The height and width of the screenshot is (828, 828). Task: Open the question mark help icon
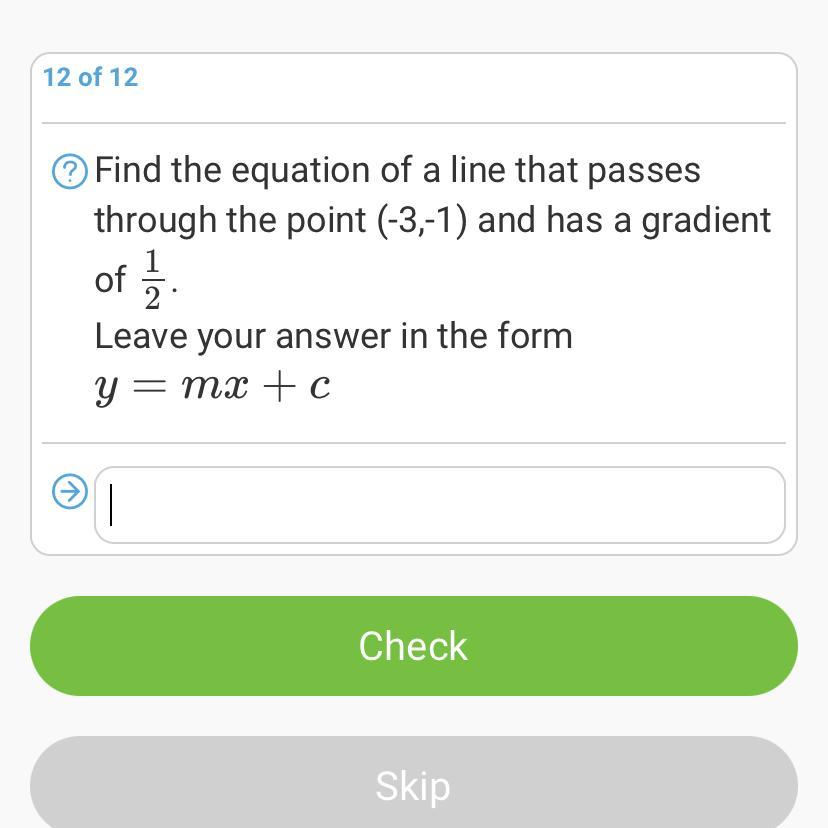pos(69,172)
